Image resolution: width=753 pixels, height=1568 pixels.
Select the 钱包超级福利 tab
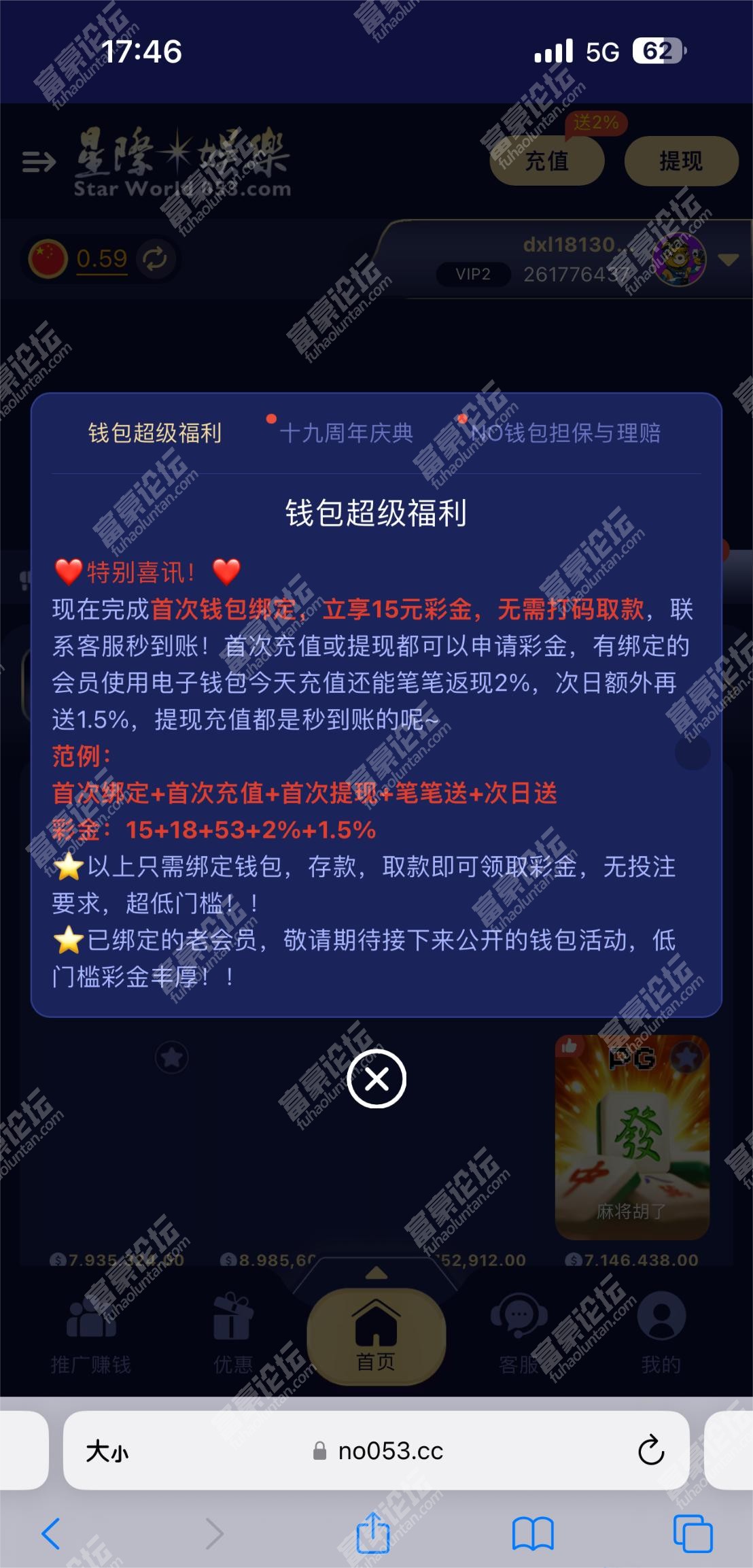[x=155, y=432]
